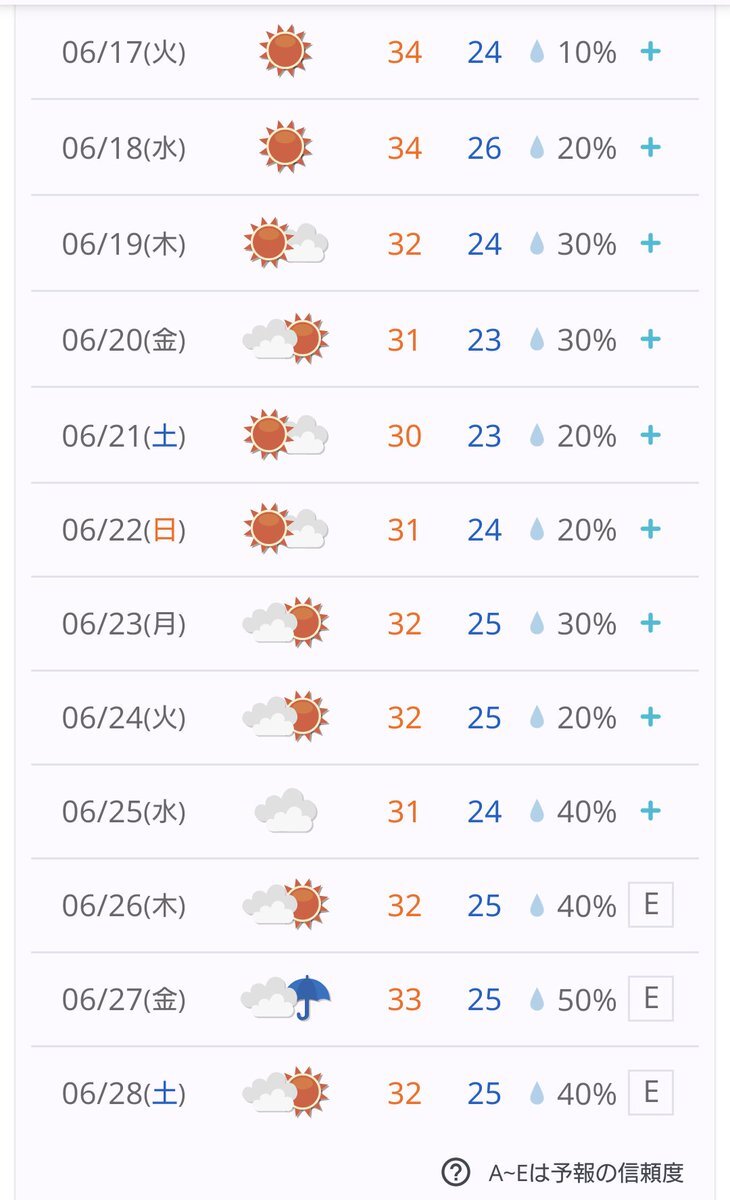This screenshot has height=1200, width=730.
Task: Open details for 06/19(木) with plus icon
Action: click(650, 243)
